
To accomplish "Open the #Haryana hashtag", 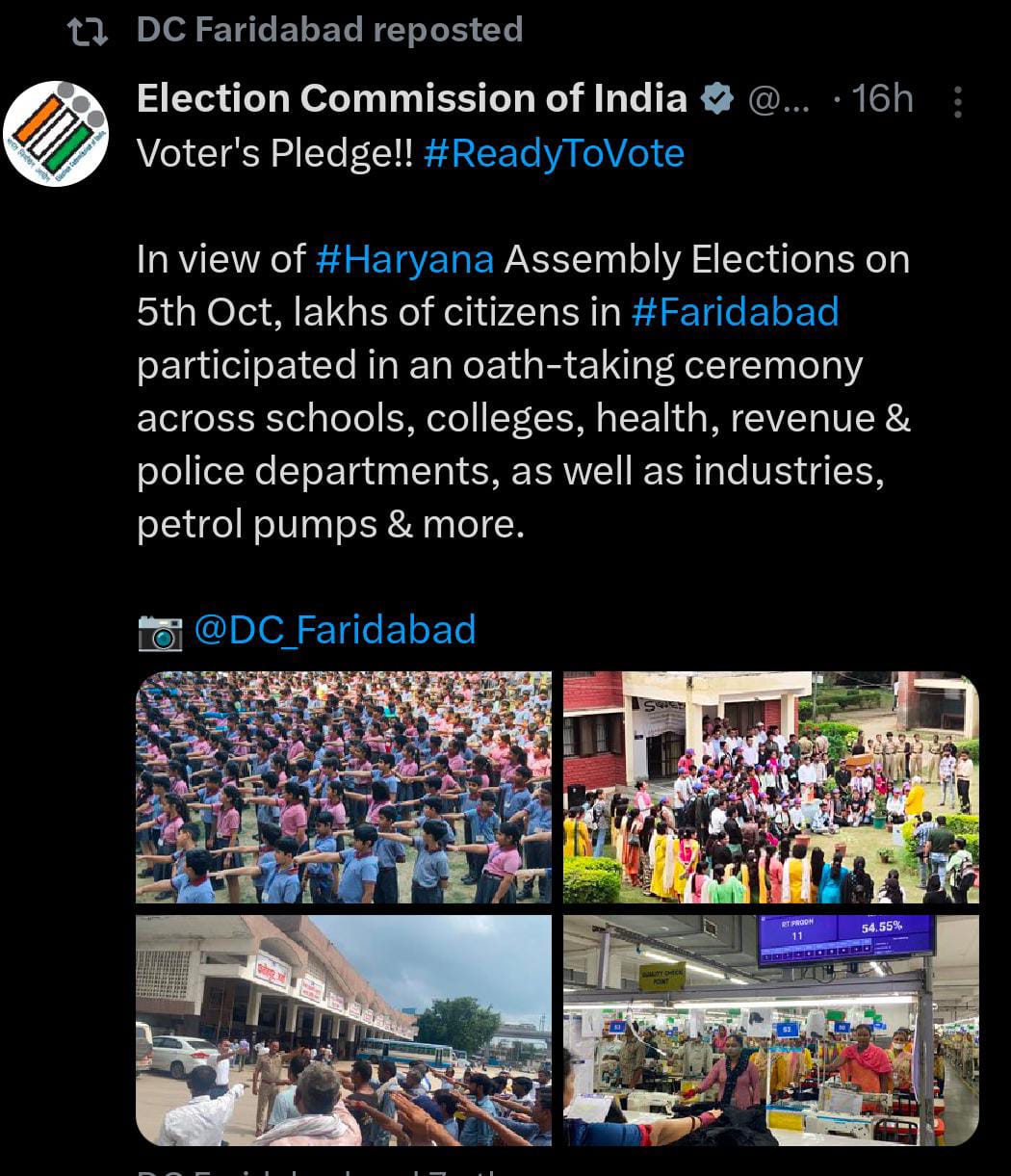I will point(404,259).
